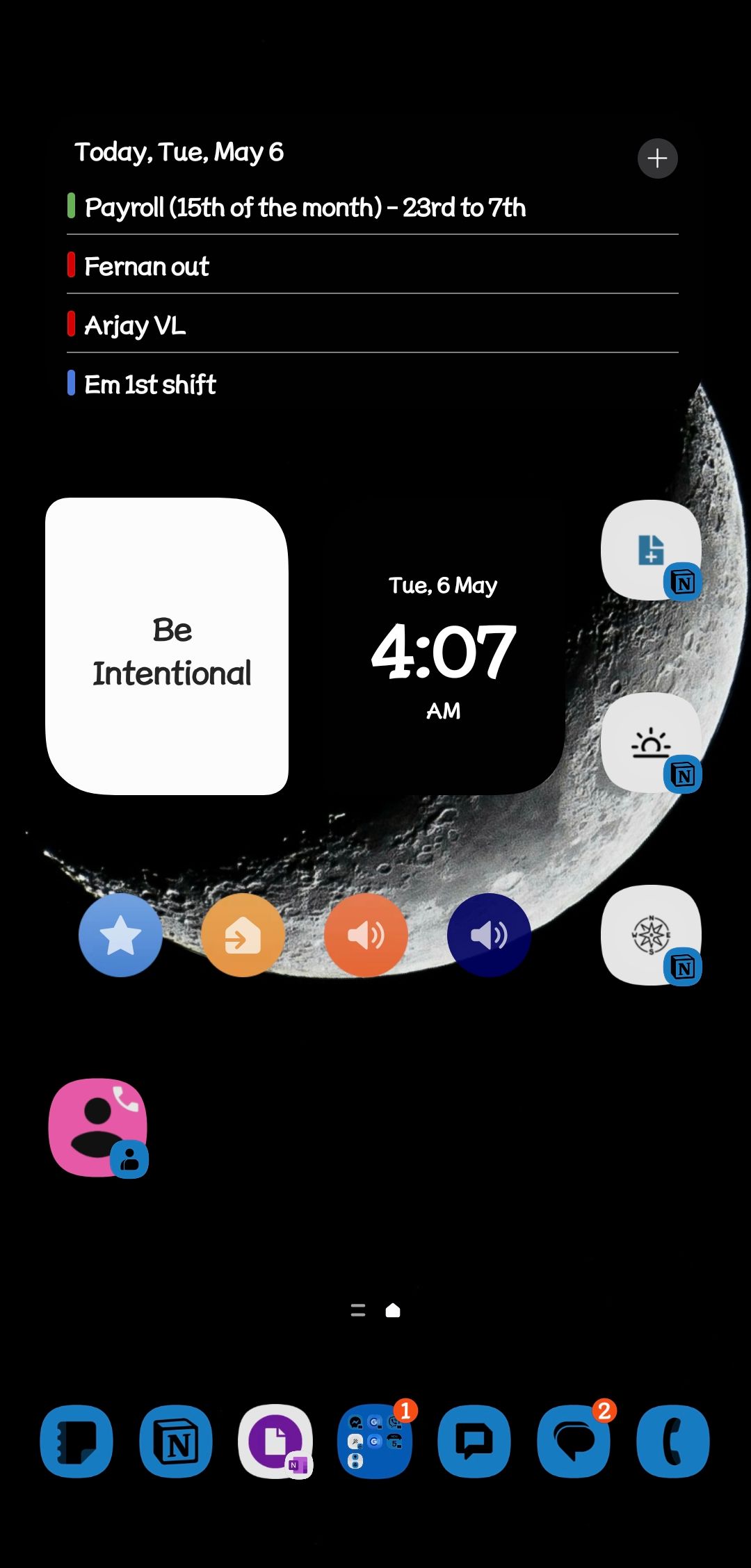Toggle sound mode with the orange speaker shortcut
This screenshot has width=751, height=1568.
pos(365,935)
